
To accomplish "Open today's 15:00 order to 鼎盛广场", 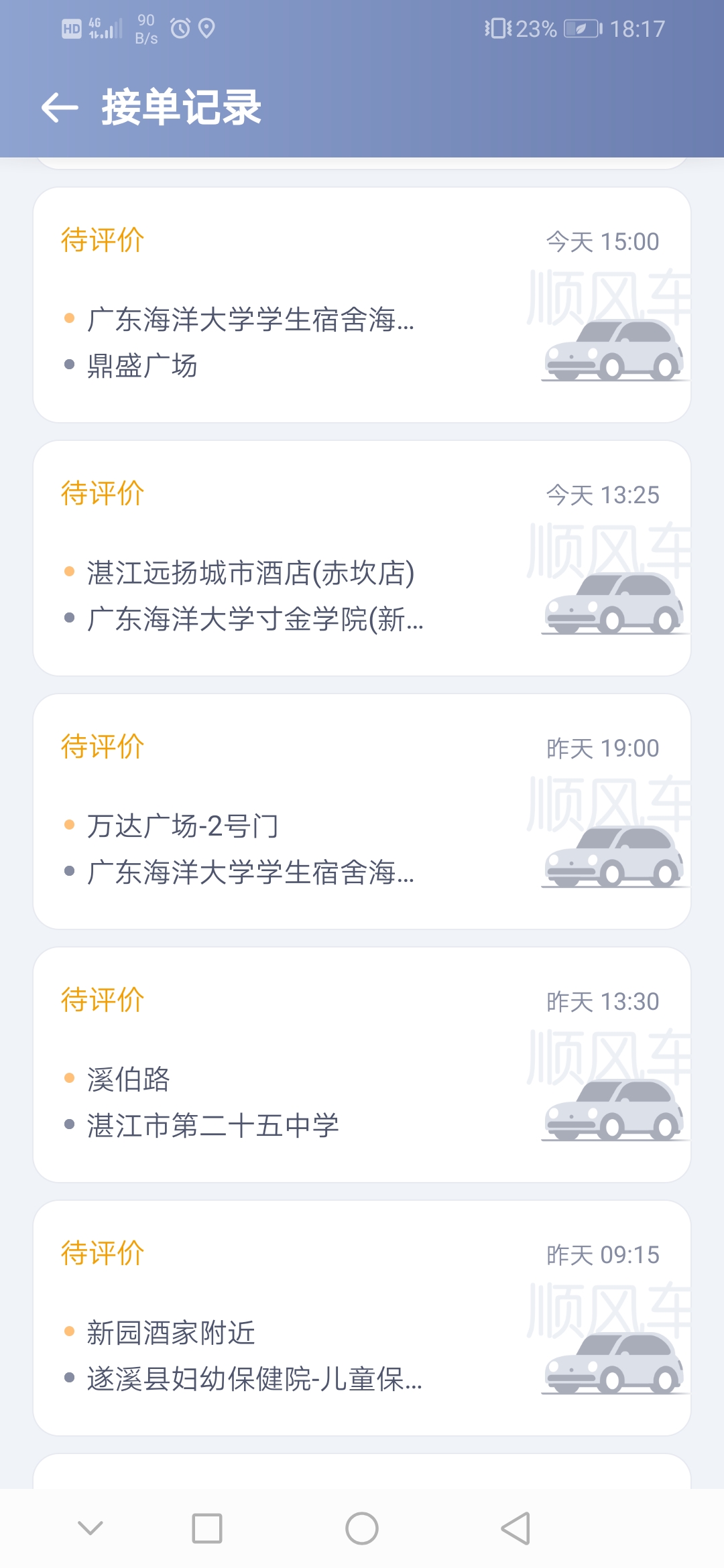I will tap(362, 305).
